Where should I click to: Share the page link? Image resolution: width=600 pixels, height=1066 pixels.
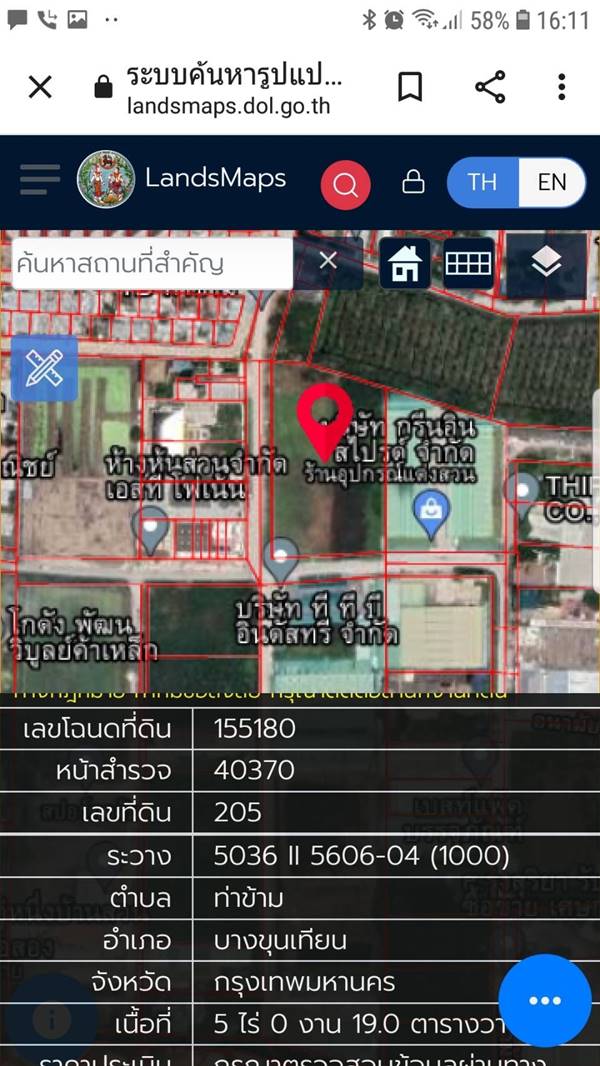pos(490,87)
